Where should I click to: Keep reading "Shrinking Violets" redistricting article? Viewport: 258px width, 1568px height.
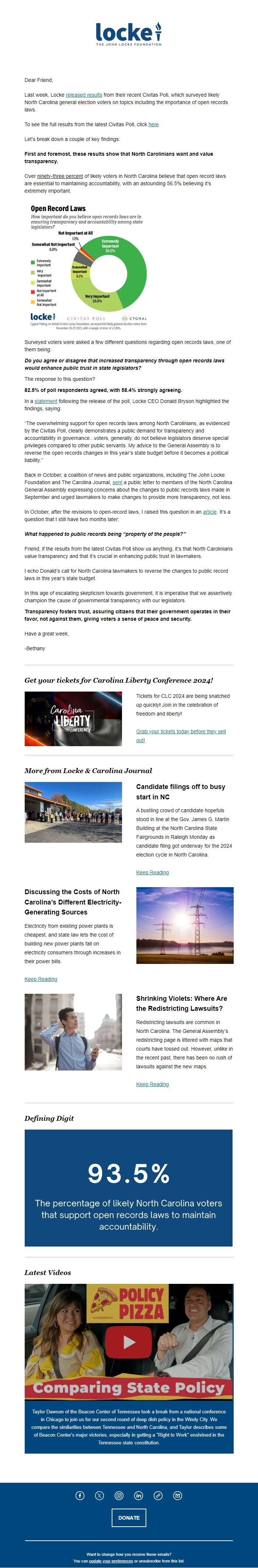click(152, 1084)
